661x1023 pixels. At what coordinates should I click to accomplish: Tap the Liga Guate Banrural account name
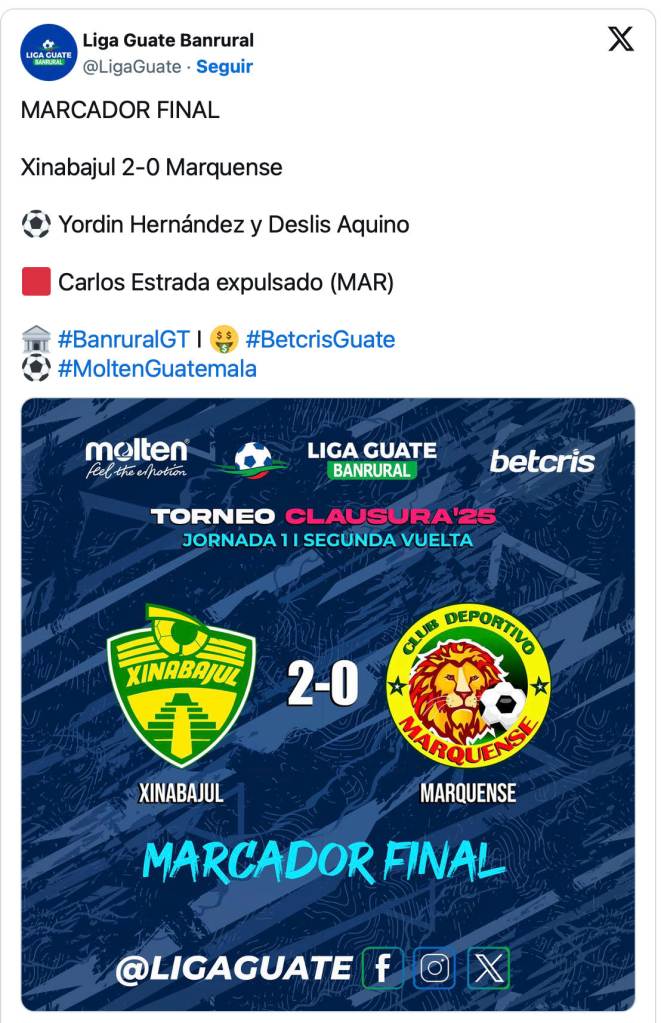[x=168, y=41]
